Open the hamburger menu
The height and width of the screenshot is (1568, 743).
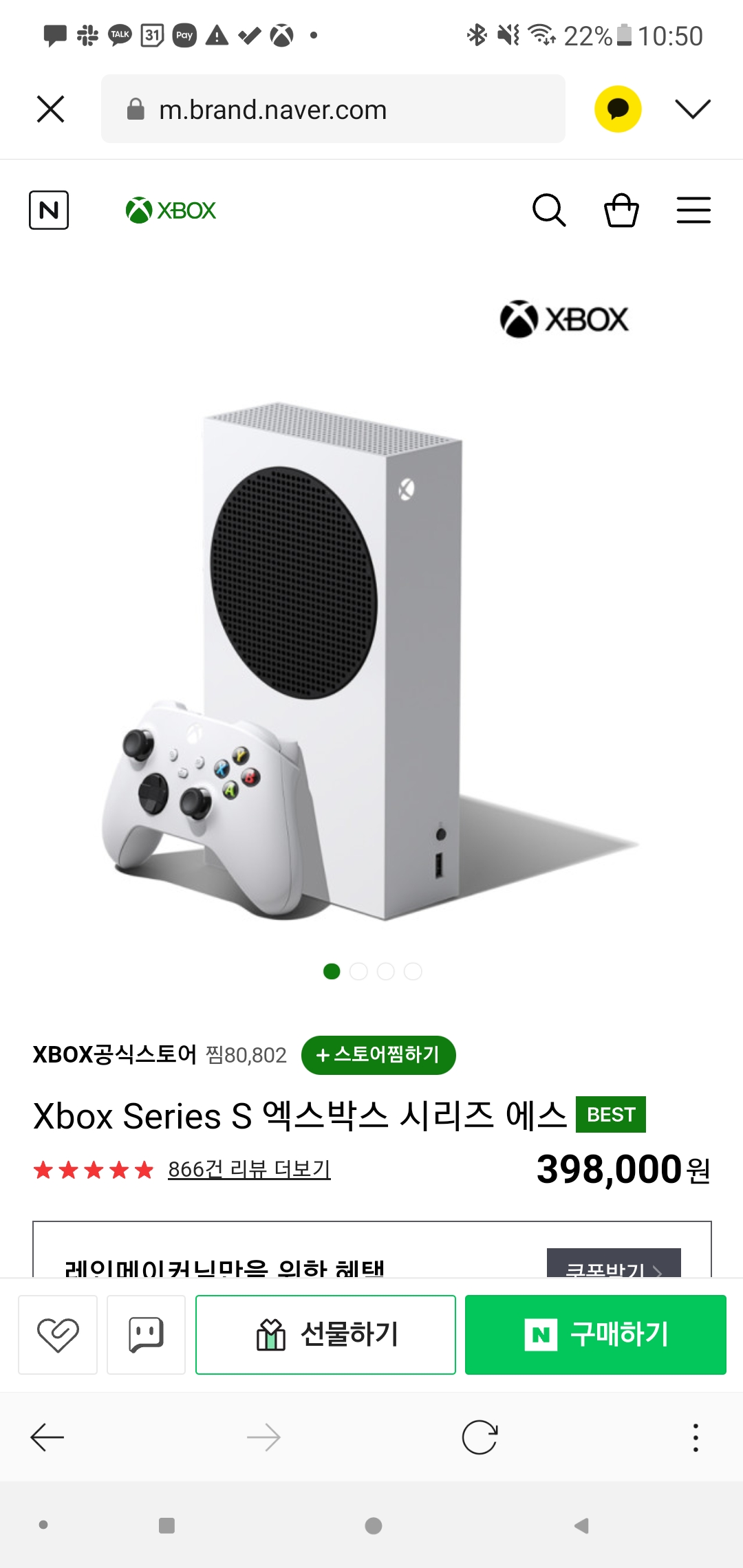tap(693, 210)
